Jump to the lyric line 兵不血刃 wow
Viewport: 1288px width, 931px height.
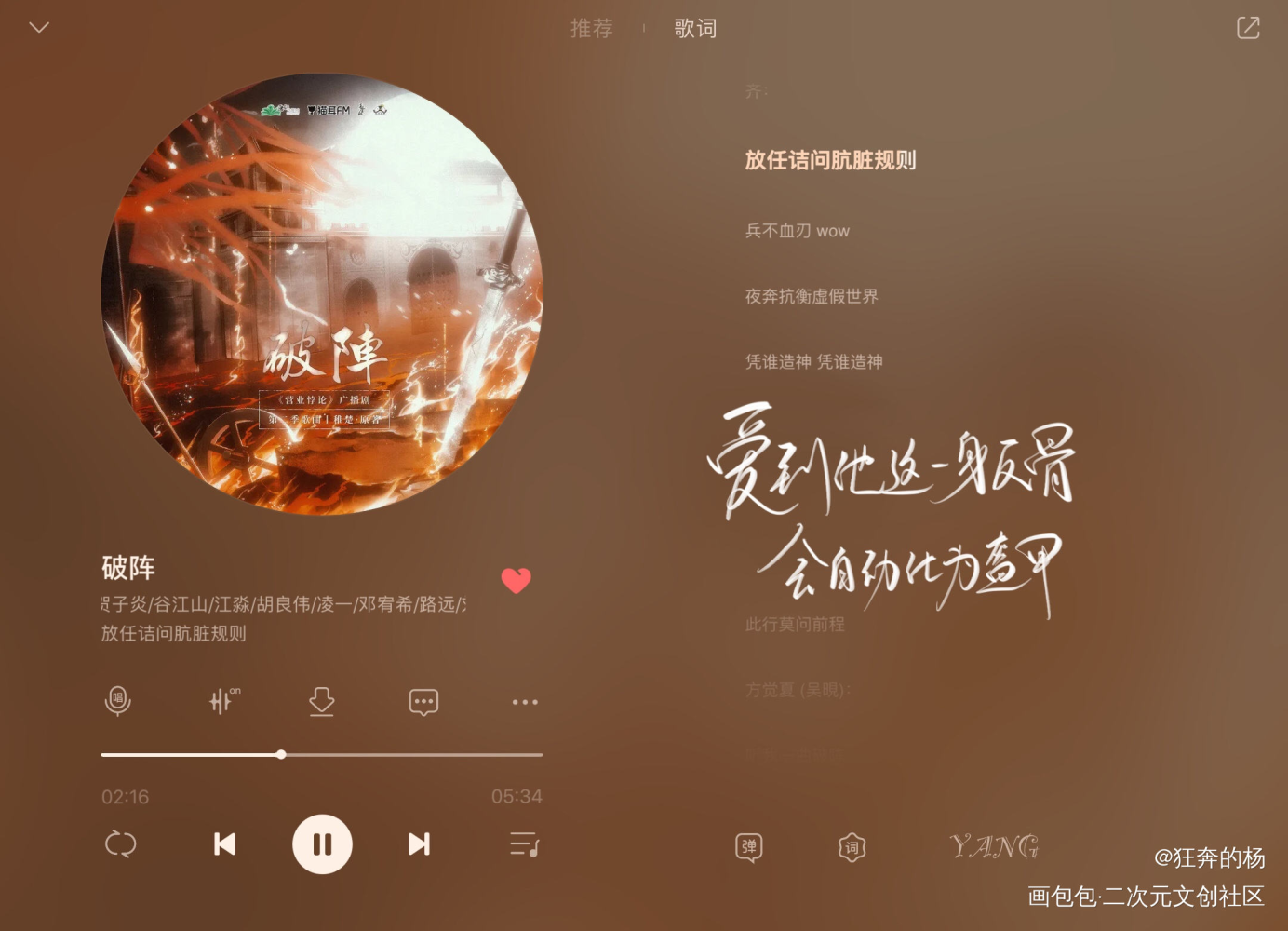coord(798,231)
